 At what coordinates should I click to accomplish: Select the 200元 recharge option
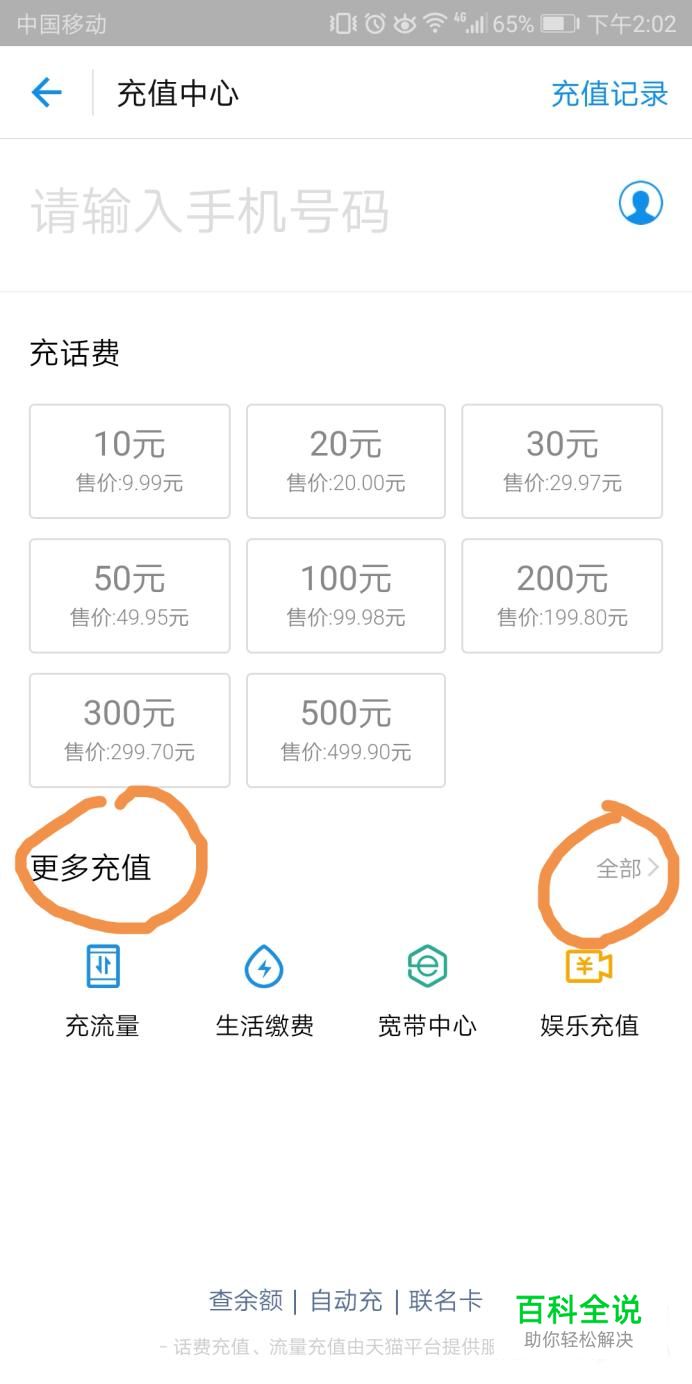coord(562,595)
